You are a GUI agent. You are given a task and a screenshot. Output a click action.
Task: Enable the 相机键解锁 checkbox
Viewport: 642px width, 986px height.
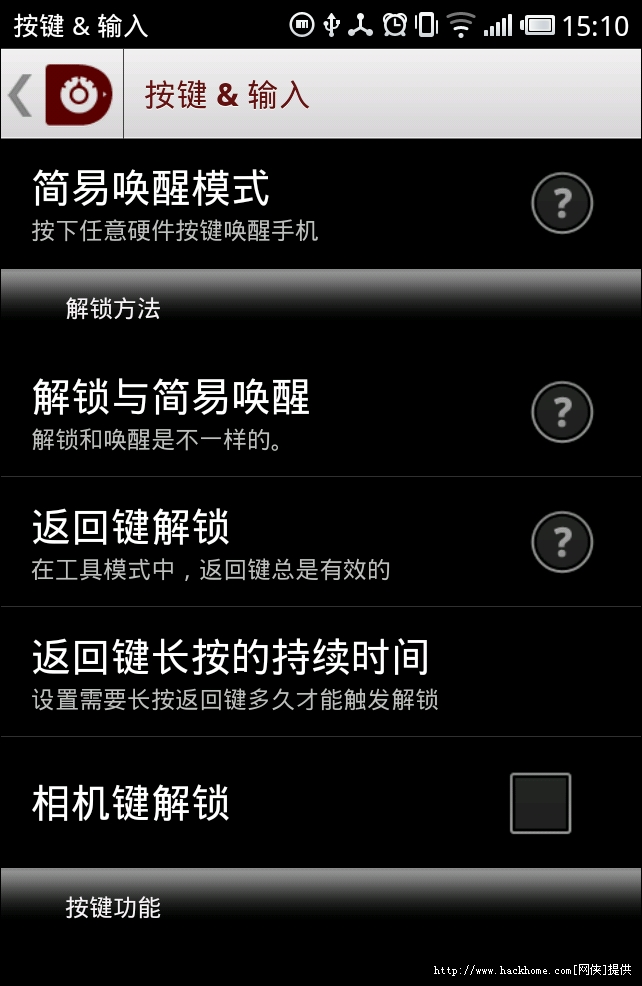[x=540, y=803]
